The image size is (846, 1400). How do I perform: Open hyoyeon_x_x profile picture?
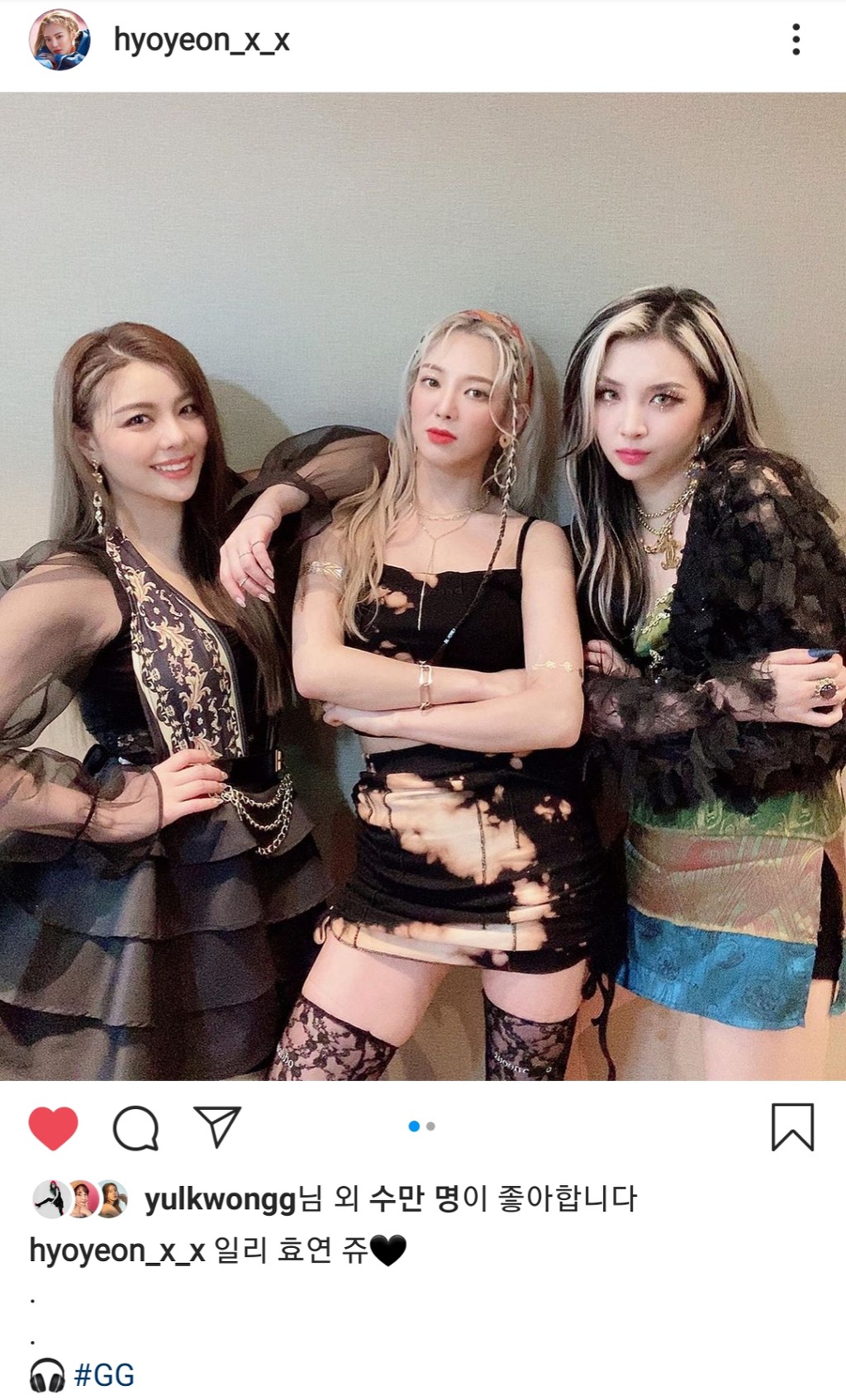click(x=59, y=40)
